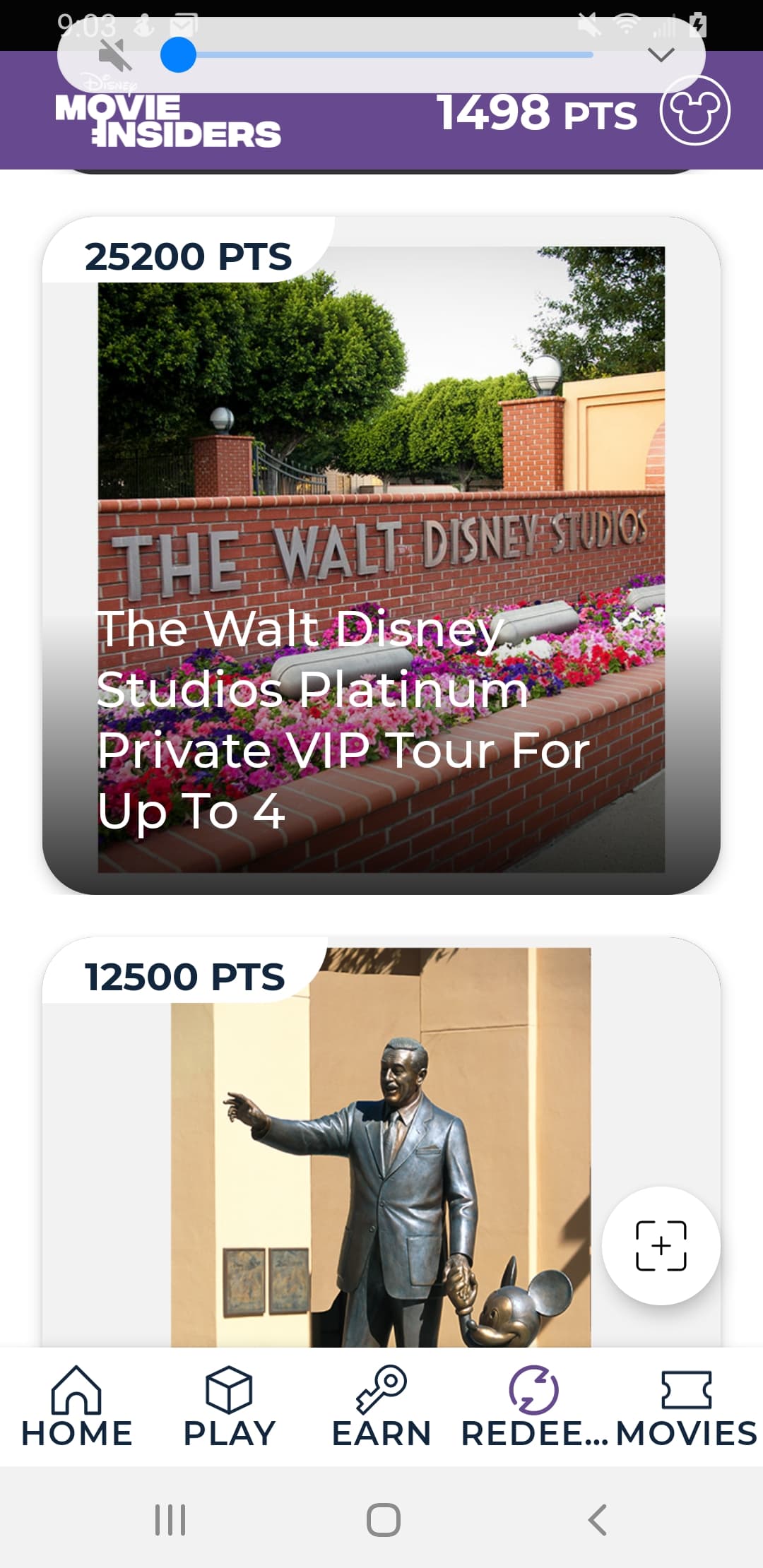Open the Mickey profile icon

point(694,111)
